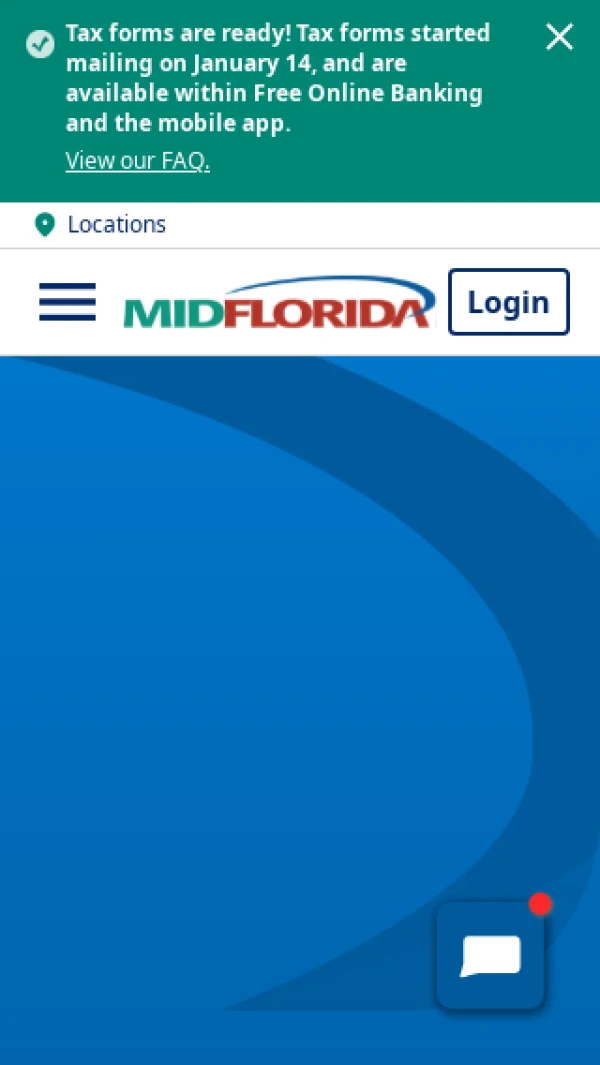Go to MIDFLORIDA home via logo

pos(280,304)
